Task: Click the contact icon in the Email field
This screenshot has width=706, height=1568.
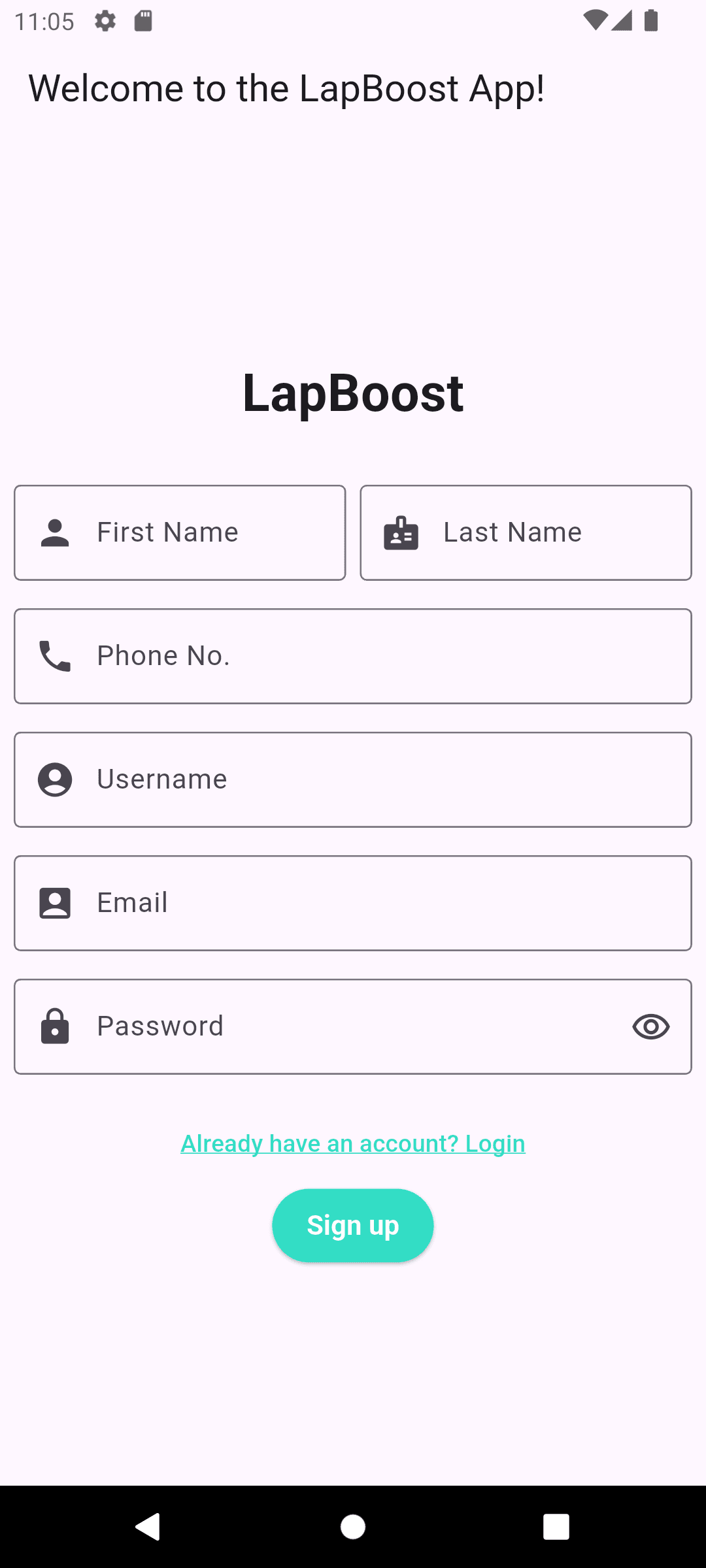Action: pos(55,903)
